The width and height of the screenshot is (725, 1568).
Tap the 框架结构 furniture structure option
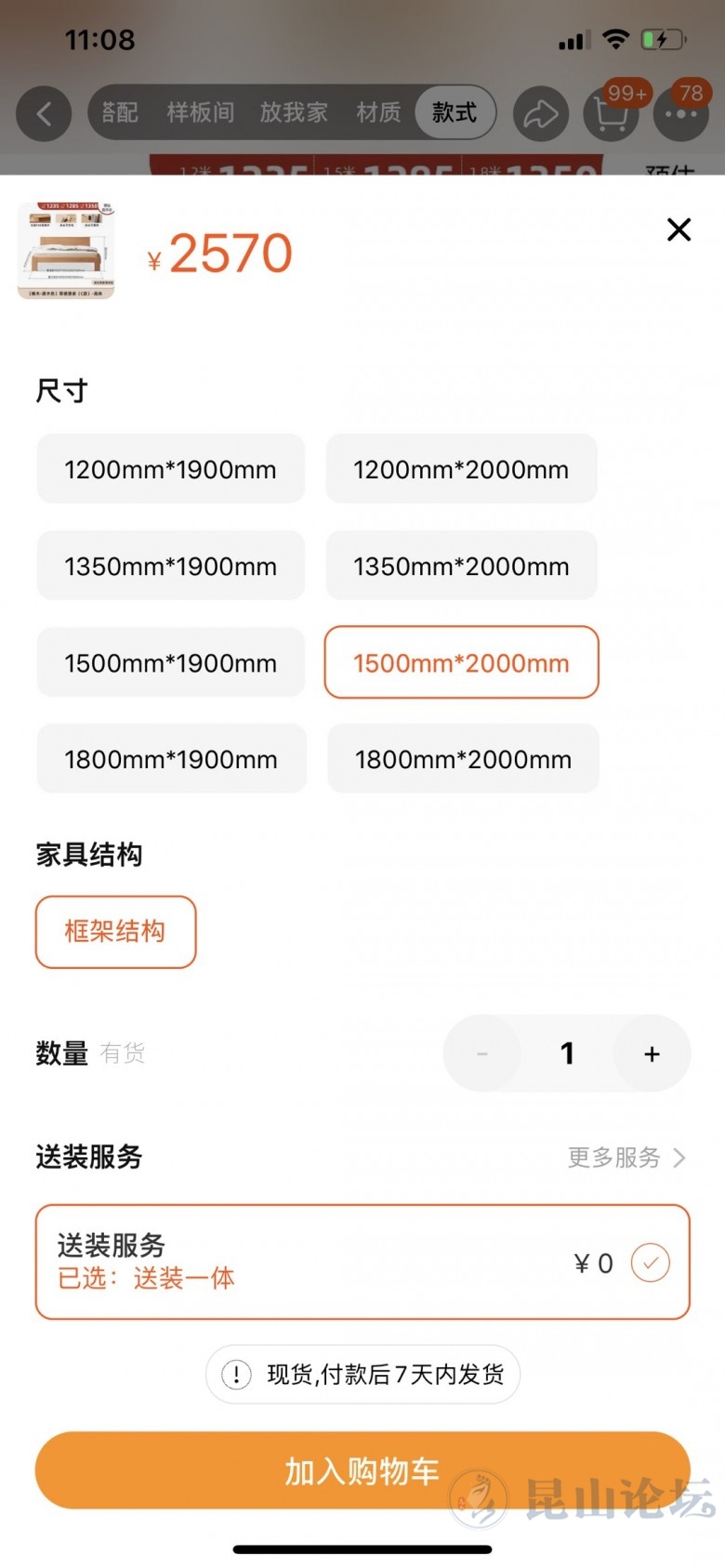pyautogui.click(x=115, y=932)
